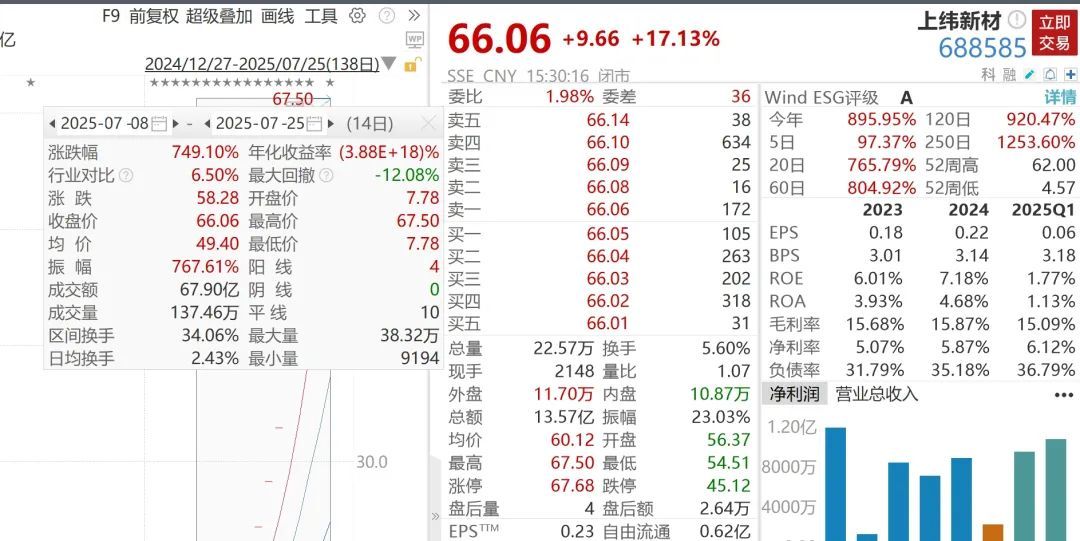Open the 工具 tools menu
This screenshot has height=541, width=1080.
pyautogui.click(x=321, y=16)
